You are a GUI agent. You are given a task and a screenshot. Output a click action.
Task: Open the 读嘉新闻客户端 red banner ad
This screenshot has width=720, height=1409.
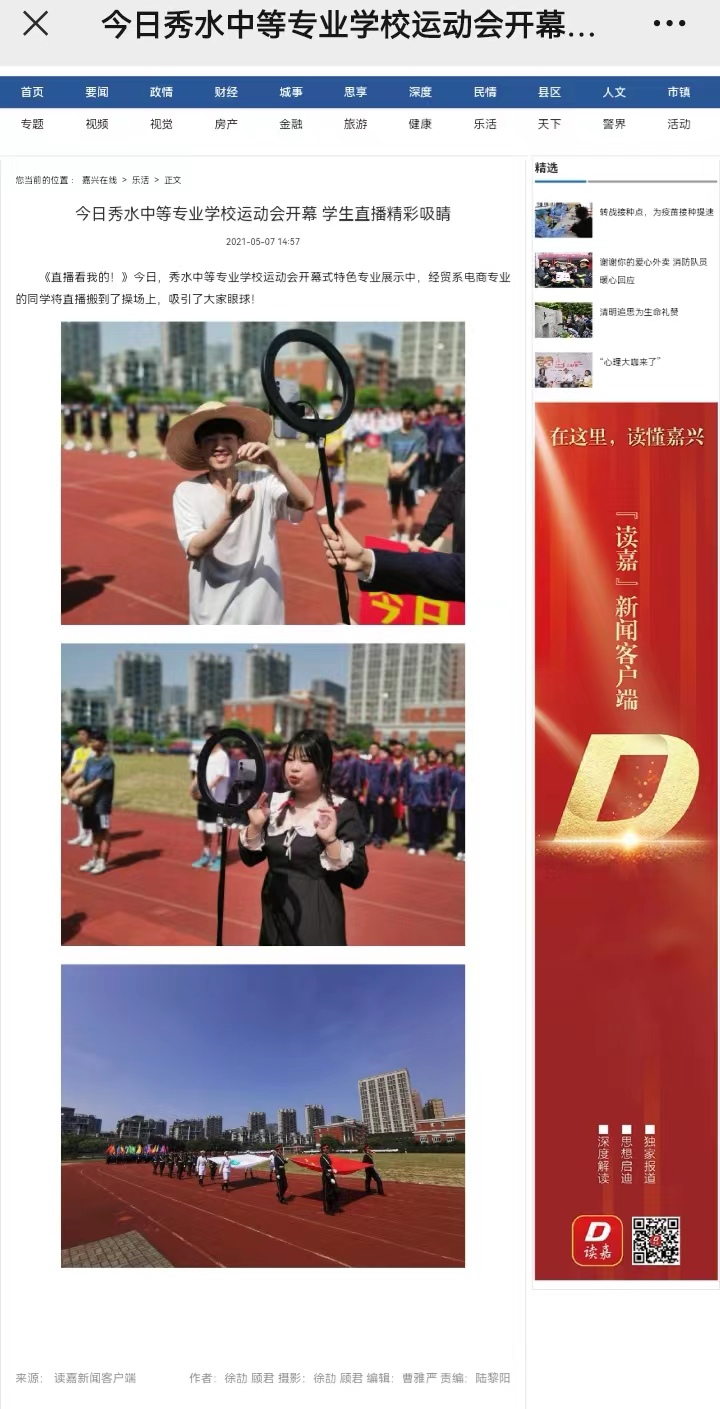pyautogui.click(x=626, y=841)
